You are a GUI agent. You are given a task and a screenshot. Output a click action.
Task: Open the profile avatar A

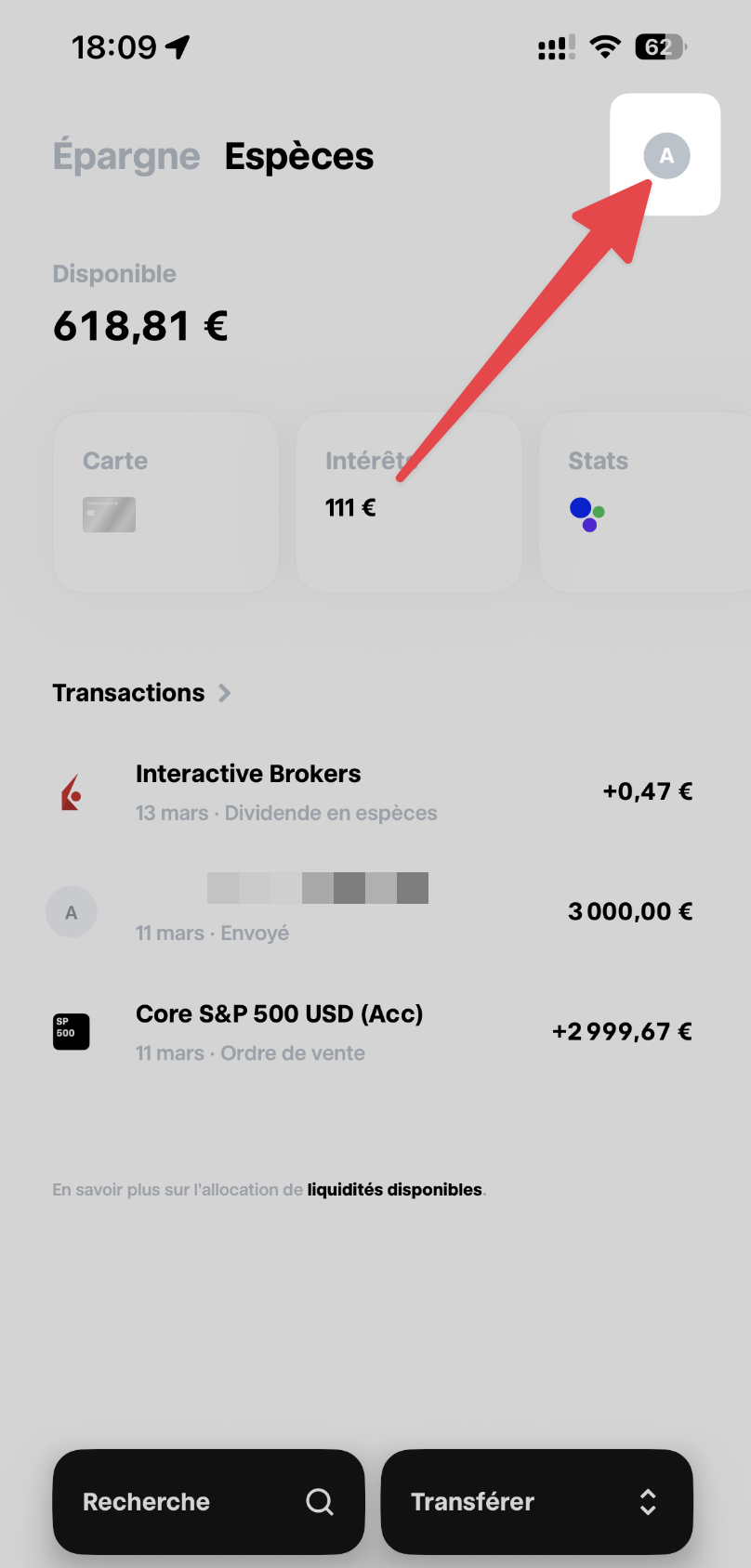tap(666, 155)
